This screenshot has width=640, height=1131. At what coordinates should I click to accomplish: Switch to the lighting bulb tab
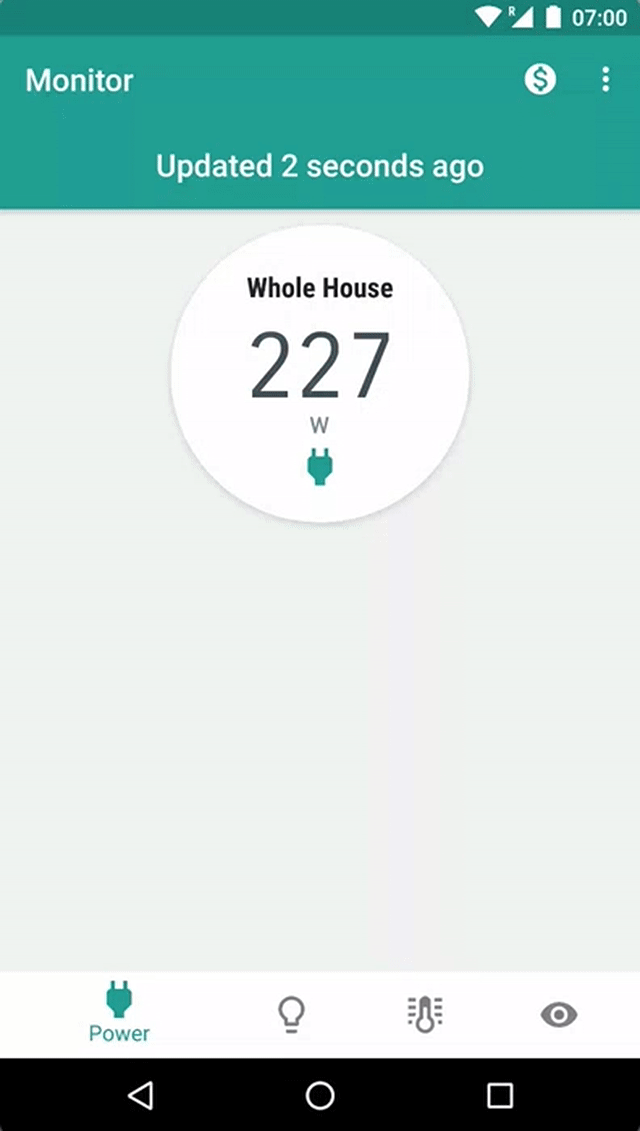click(291, 1015)
